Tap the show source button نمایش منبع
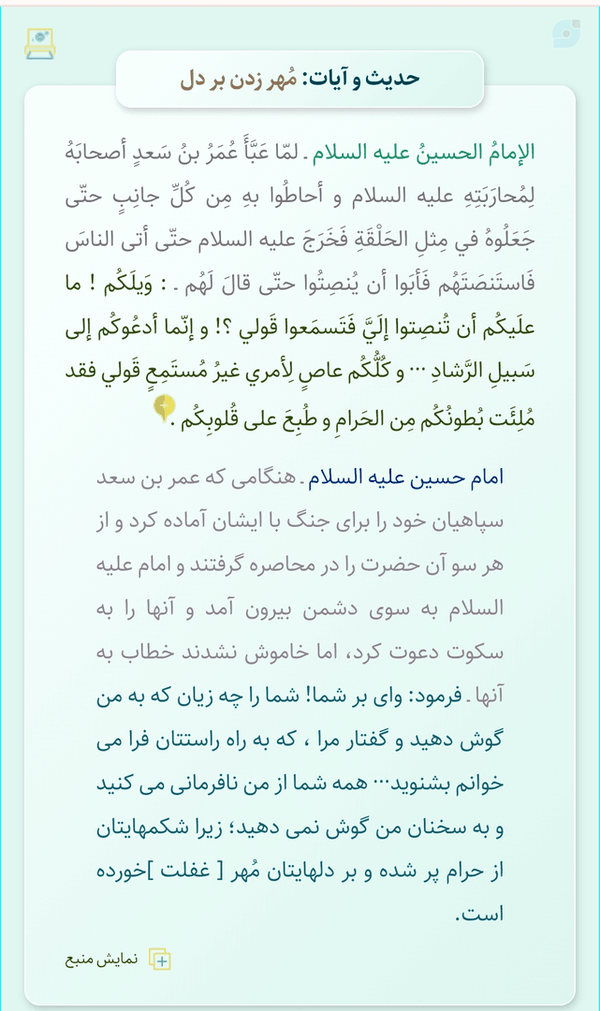 click(x=118, y=959)
